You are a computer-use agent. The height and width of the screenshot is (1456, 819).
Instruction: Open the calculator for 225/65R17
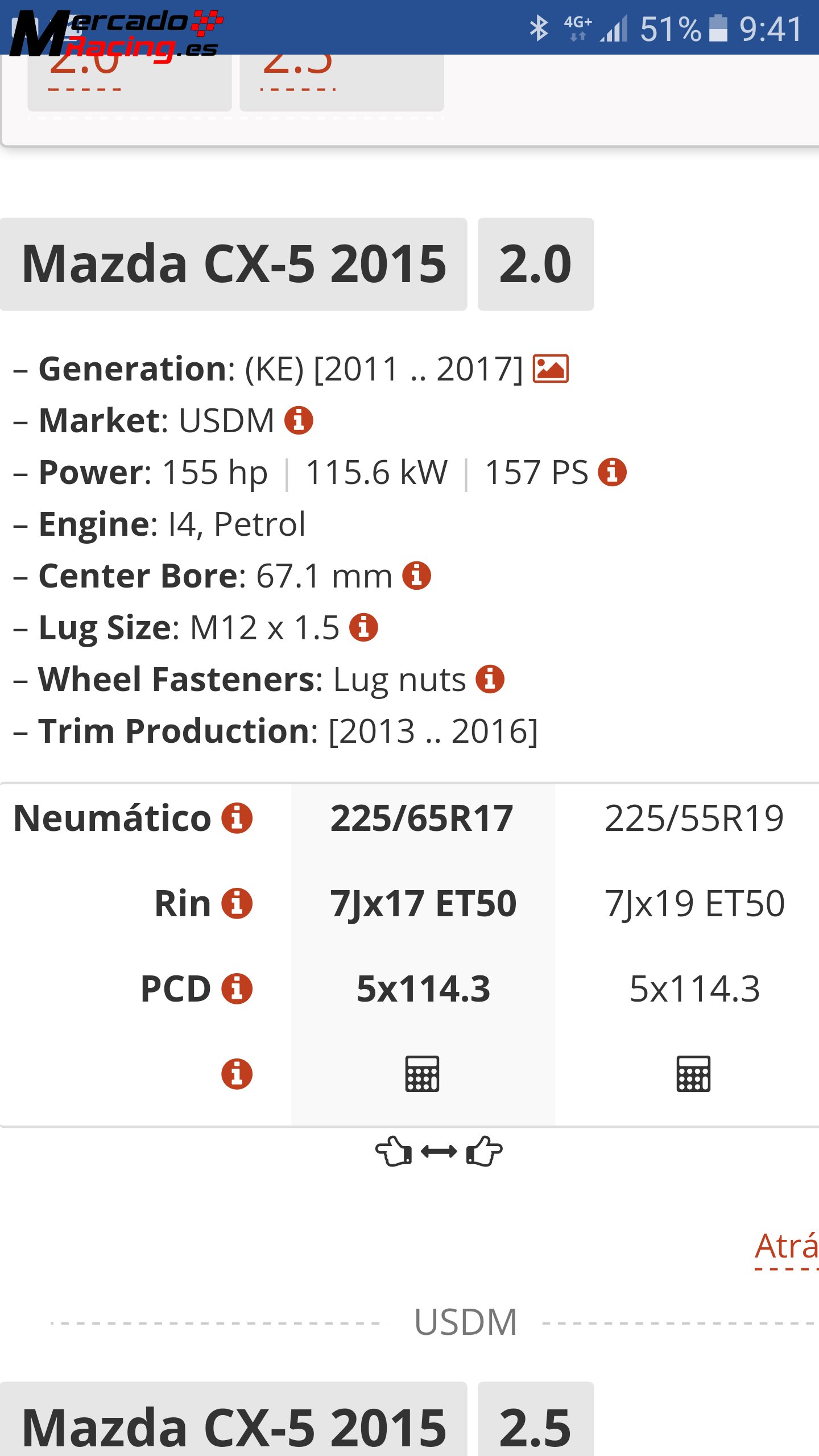[x=422, y=1074]
